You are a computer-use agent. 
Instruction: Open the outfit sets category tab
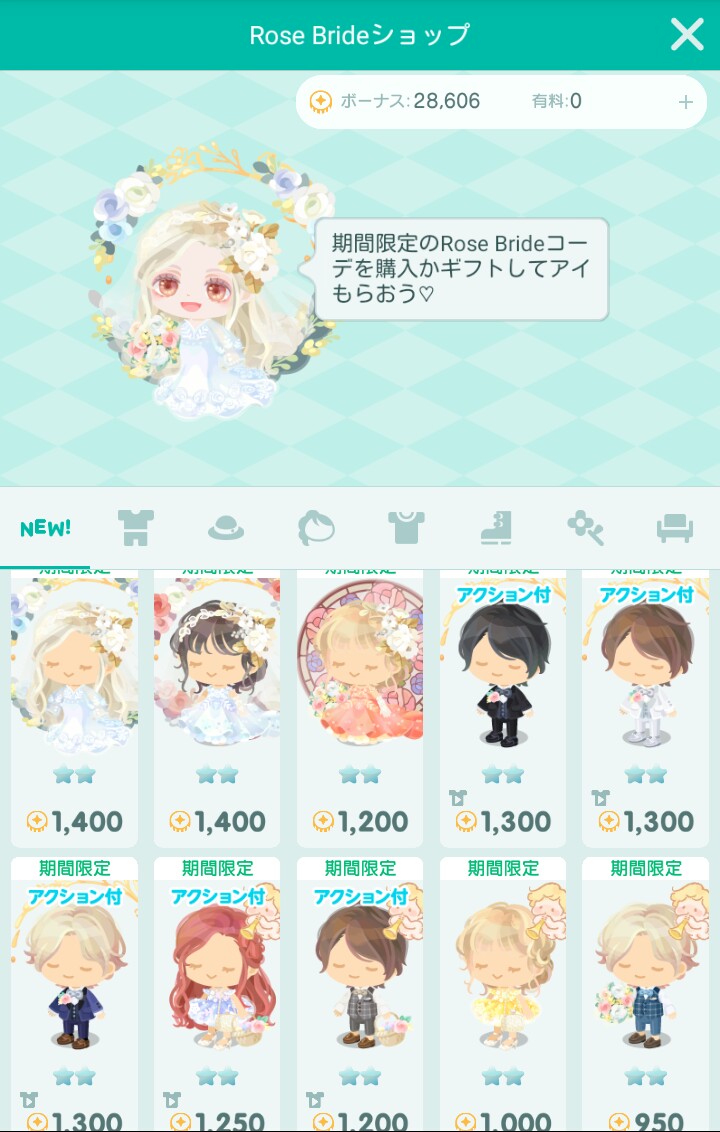136,528
